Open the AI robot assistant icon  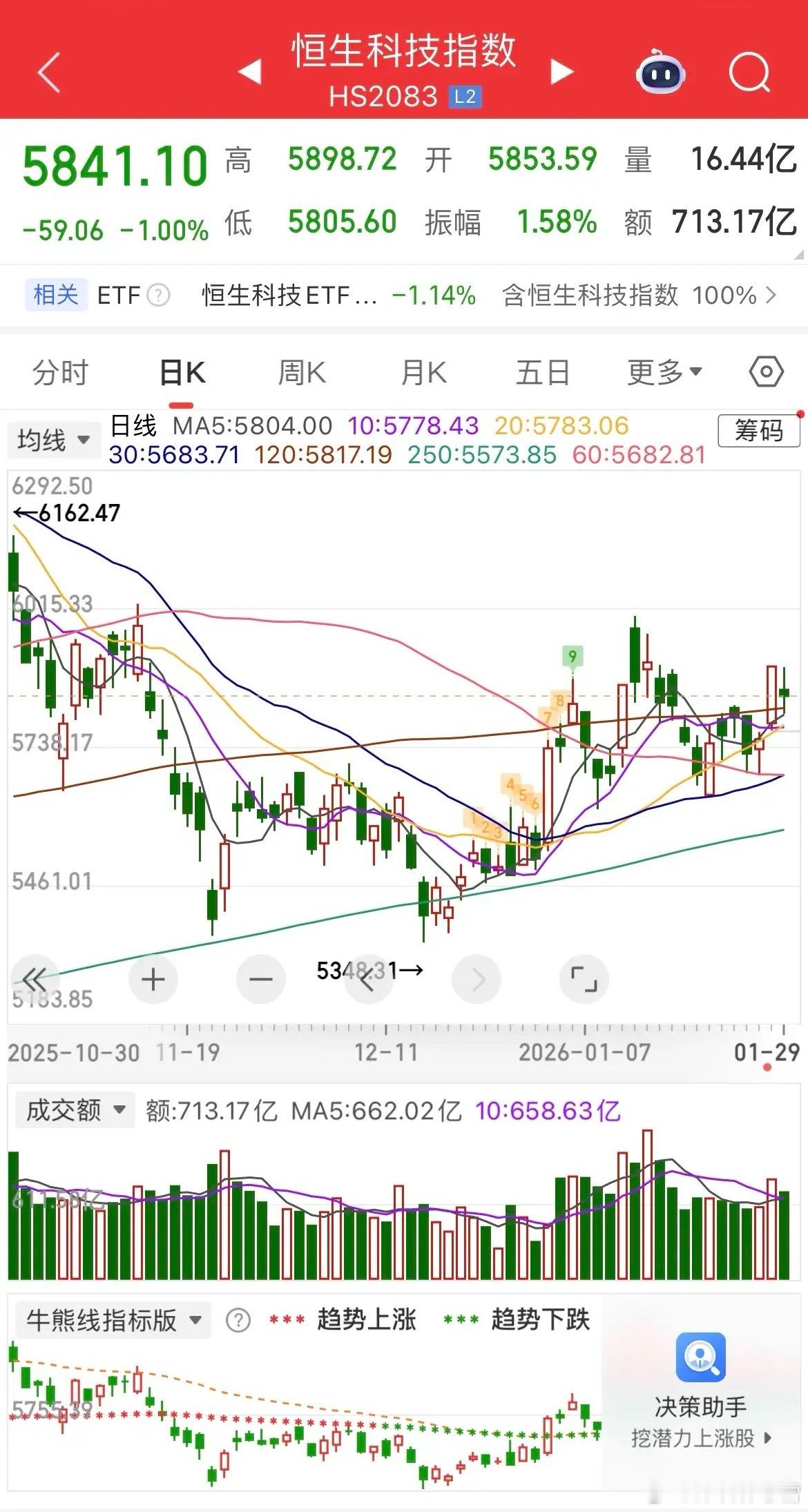click(660, 72)
